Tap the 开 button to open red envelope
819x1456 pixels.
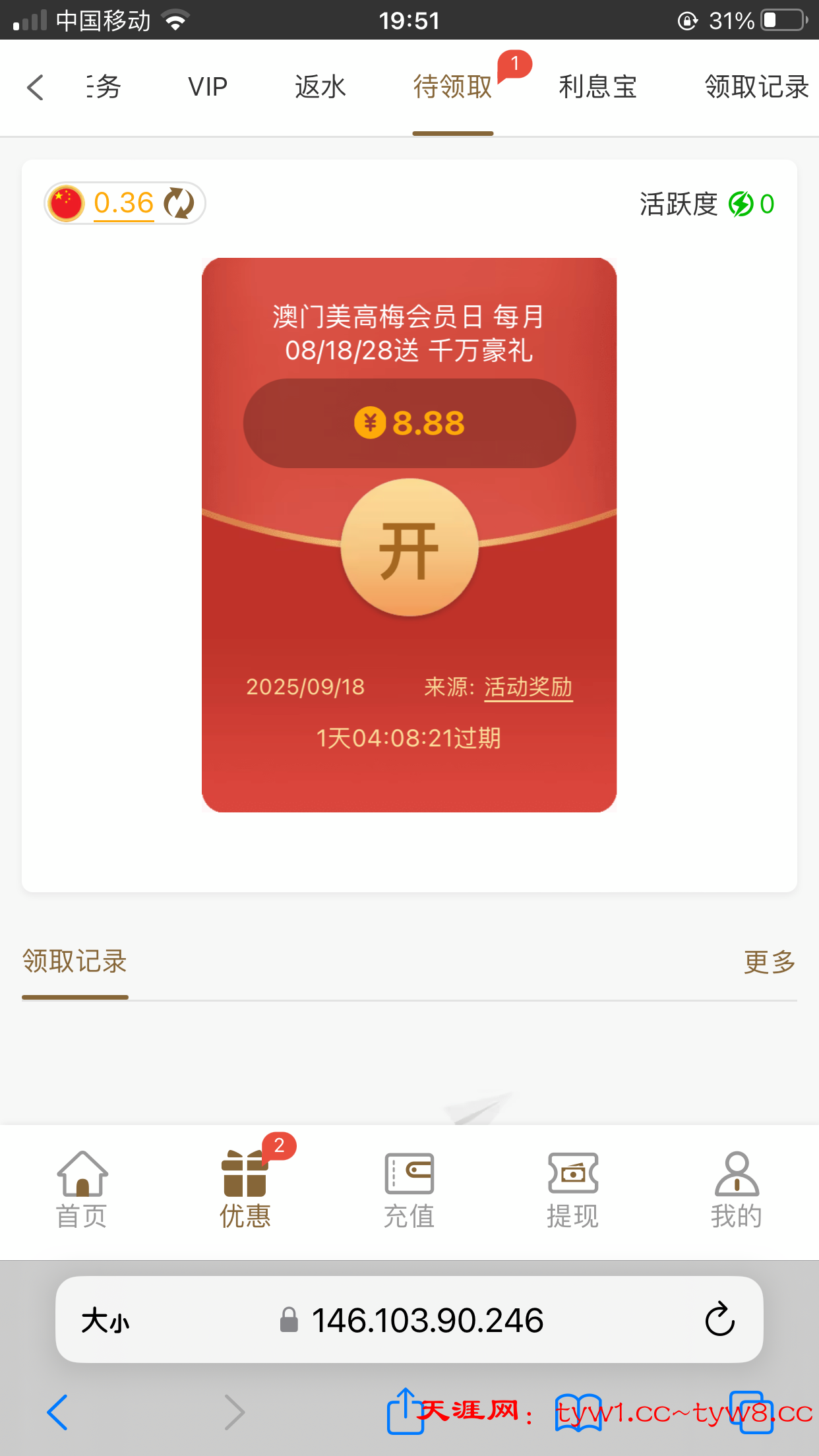tap(409, 548)
